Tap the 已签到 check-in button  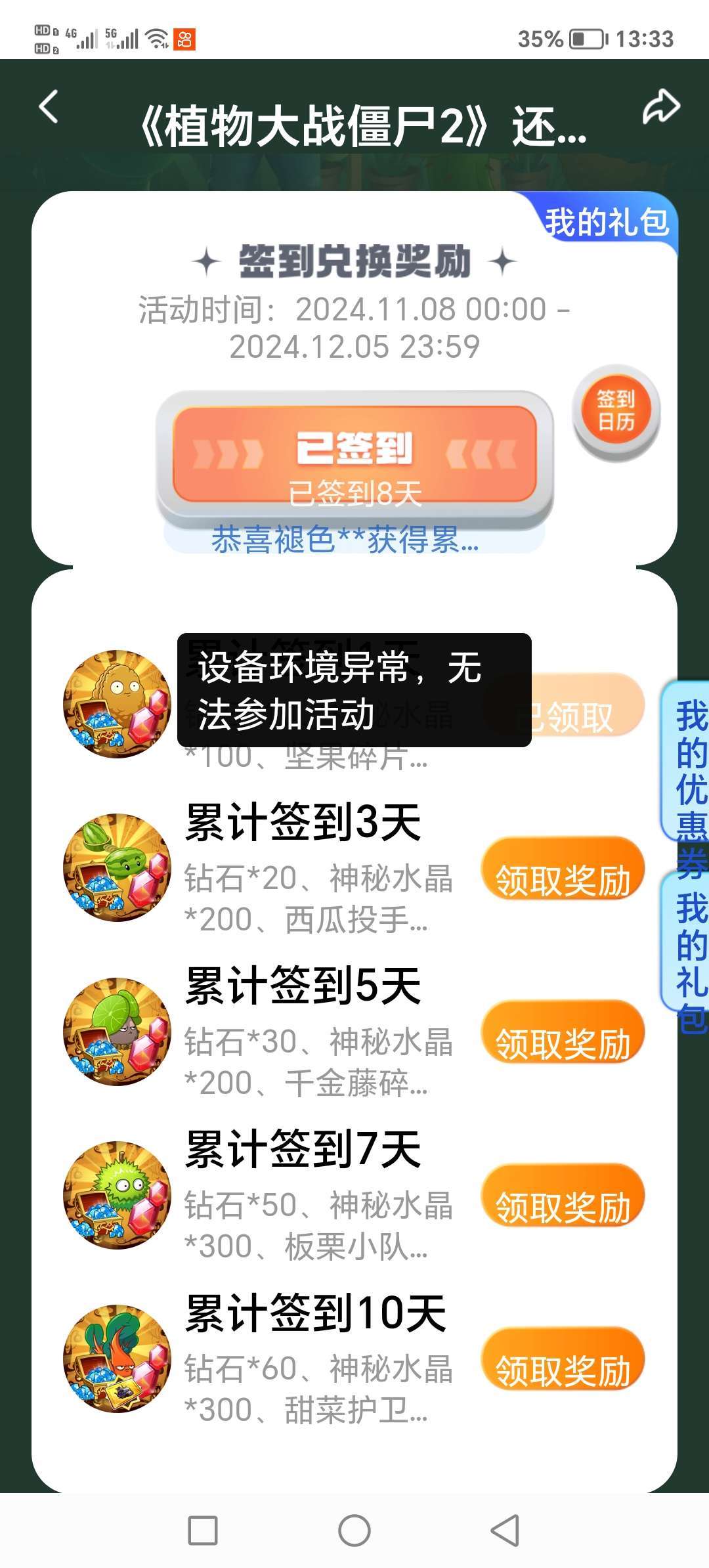[354, 453]
